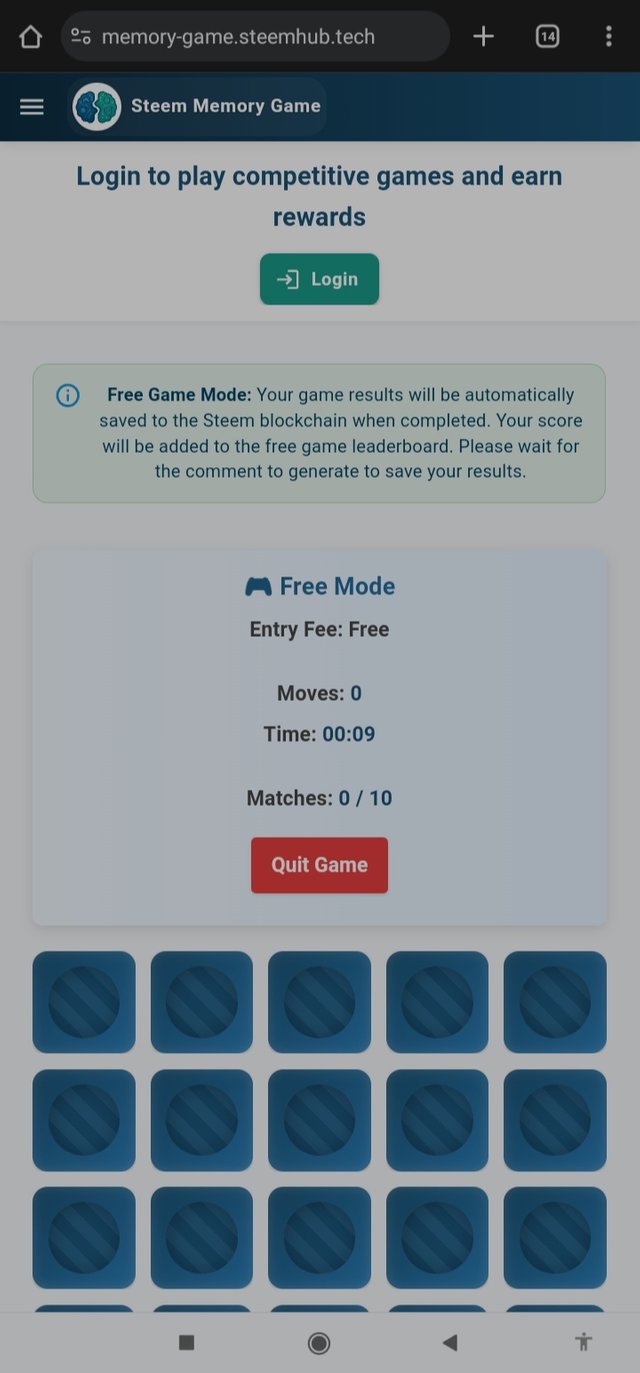Open a new browser tab

(483, 37)
